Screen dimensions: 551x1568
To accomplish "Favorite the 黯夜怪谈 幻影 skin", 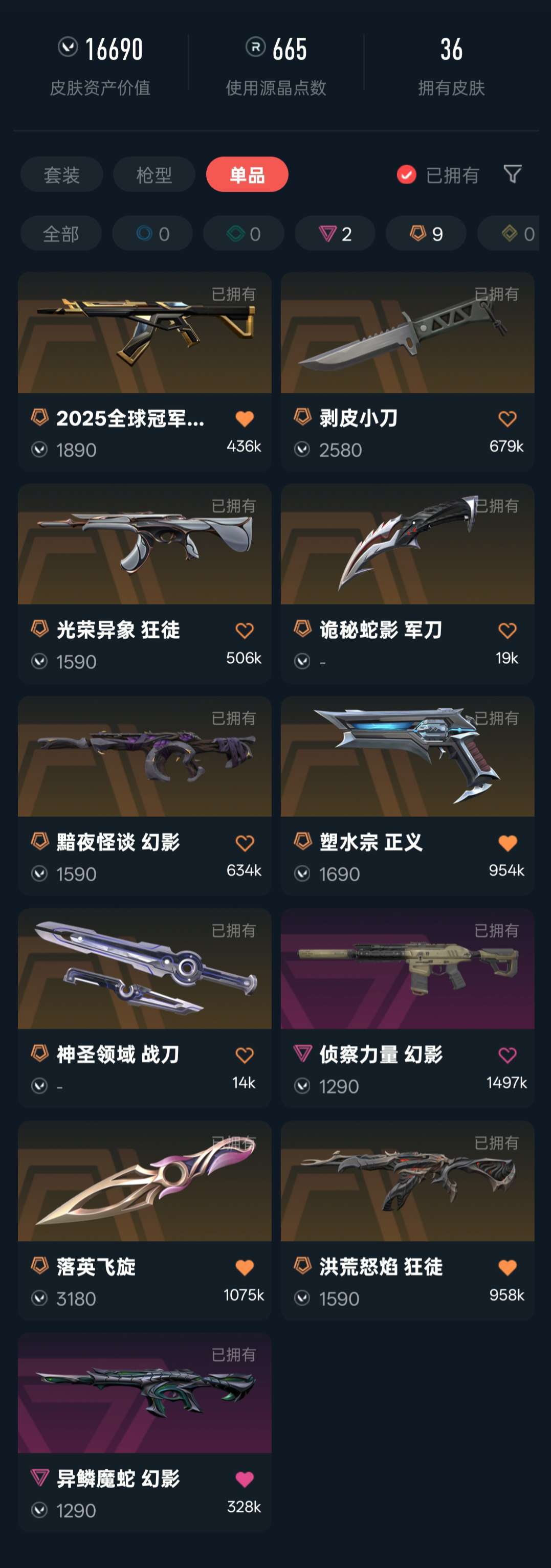I will pos(244,843).
